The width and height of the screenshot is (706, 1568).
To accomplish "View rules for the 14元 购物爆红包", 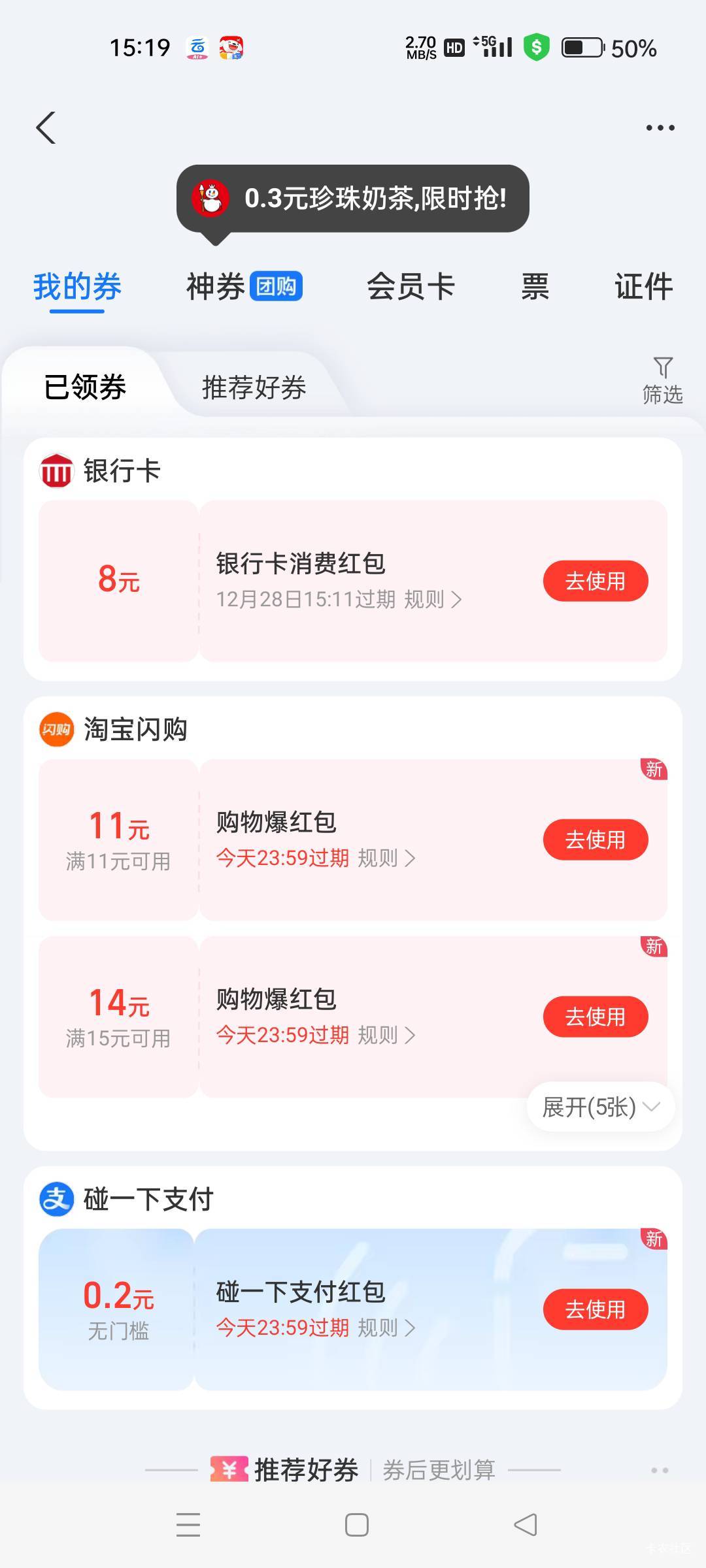I will 386,1035.
